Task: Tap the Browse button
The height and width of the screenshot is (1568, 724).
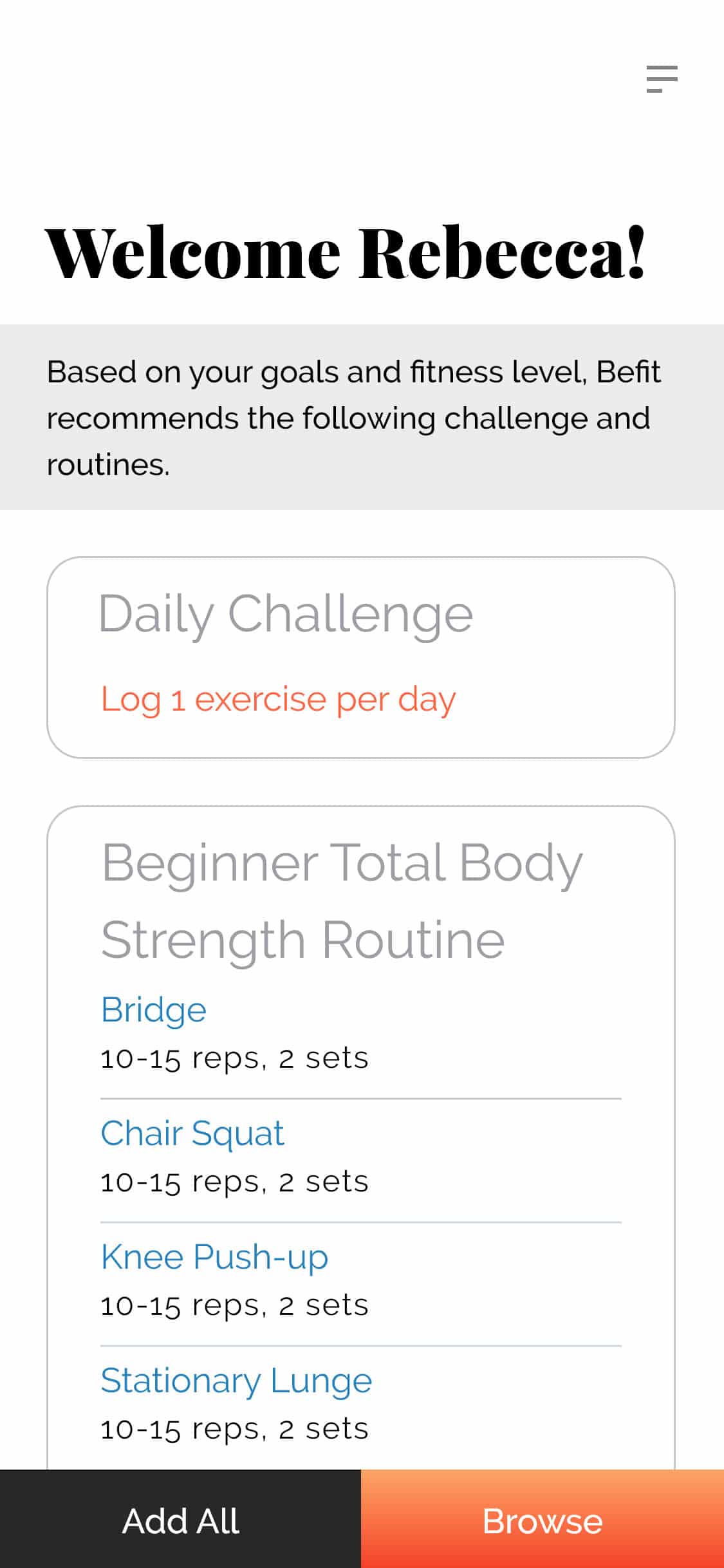Action: pyautogui.click(x=543, y=1520)
